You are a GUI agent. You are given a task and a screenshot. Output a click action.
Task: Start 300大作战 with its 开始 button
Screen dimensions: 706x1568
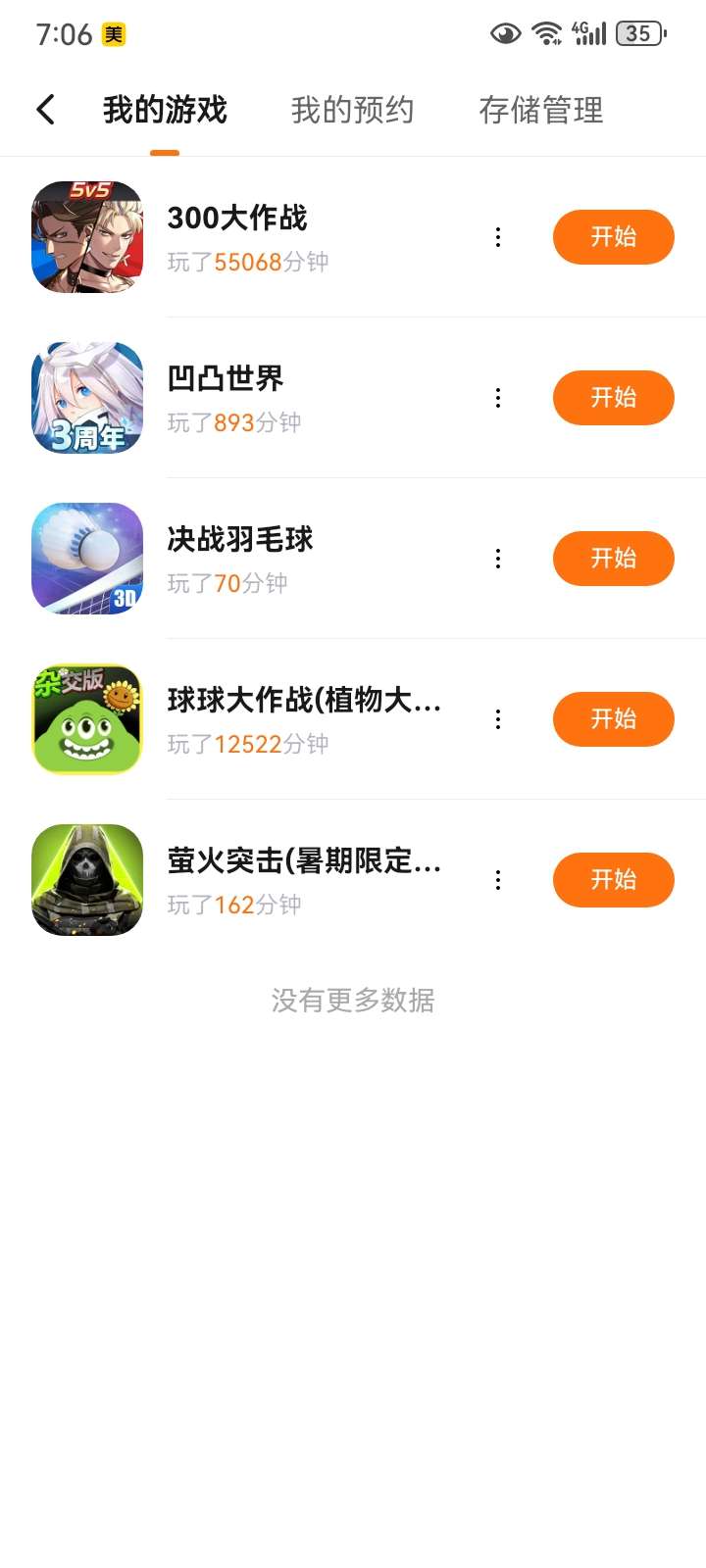613,237
